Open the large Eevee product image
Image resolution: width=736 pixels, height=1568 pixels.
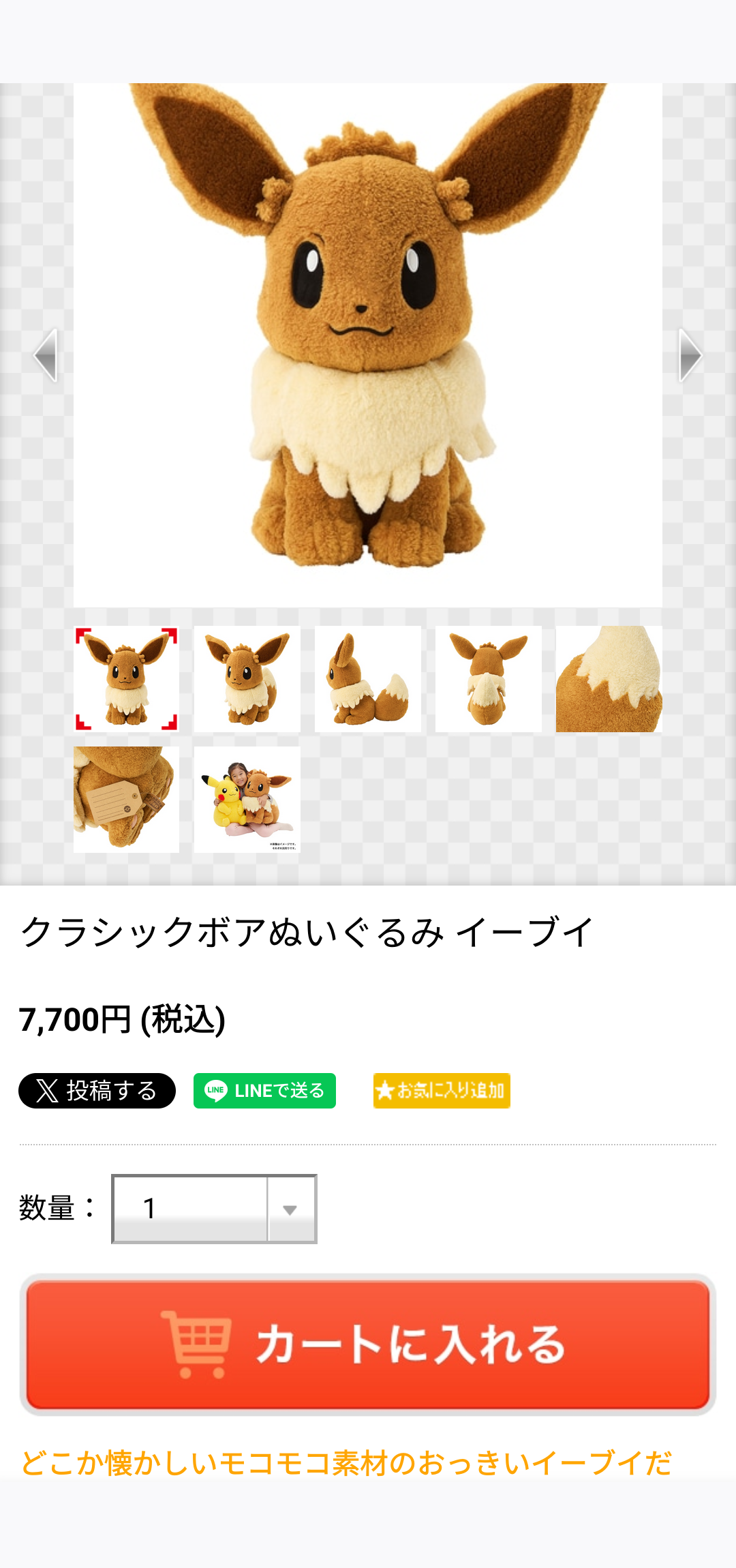(367, 345)
